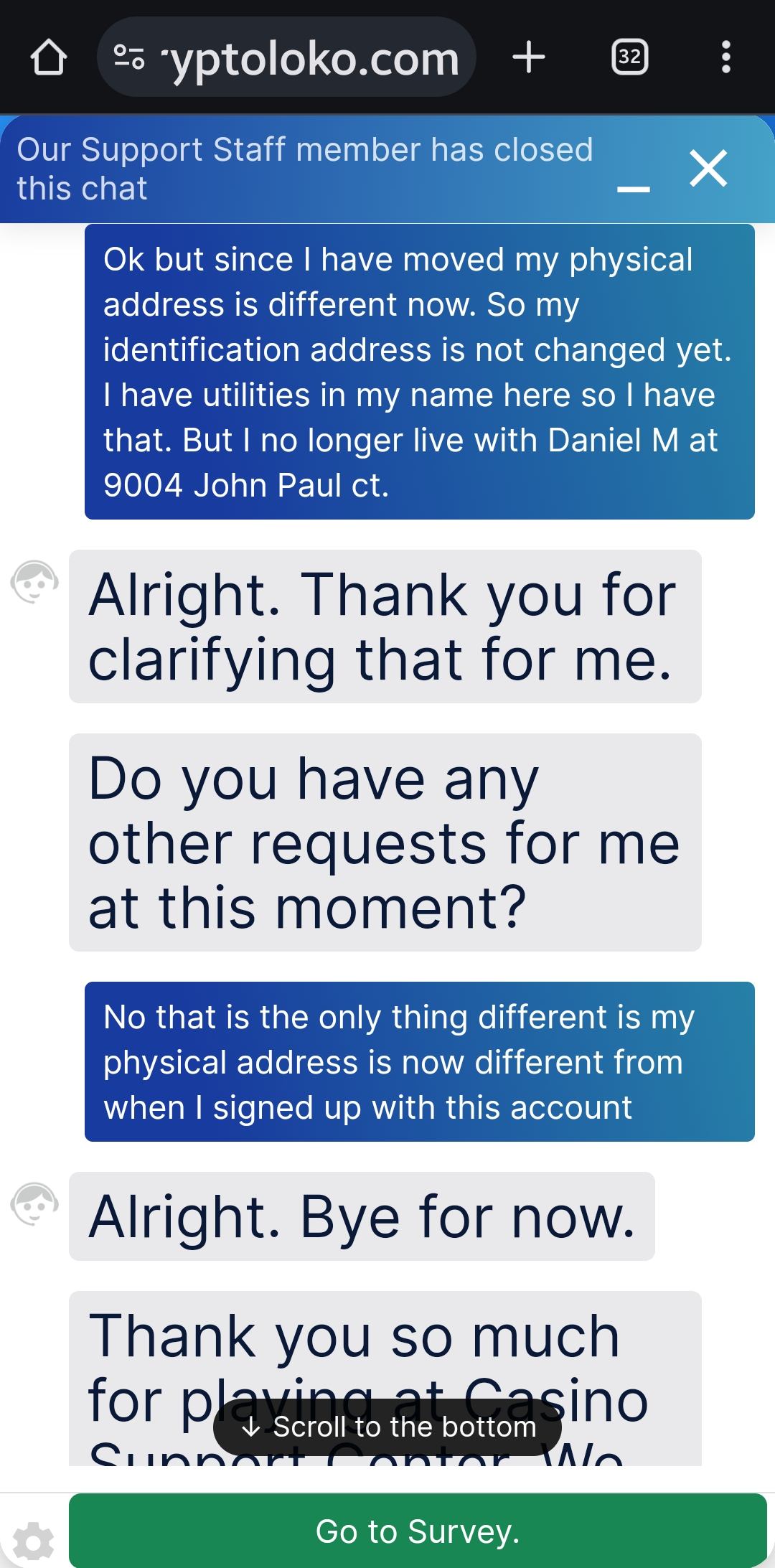Go to Survey

[x=418, y=1531]
